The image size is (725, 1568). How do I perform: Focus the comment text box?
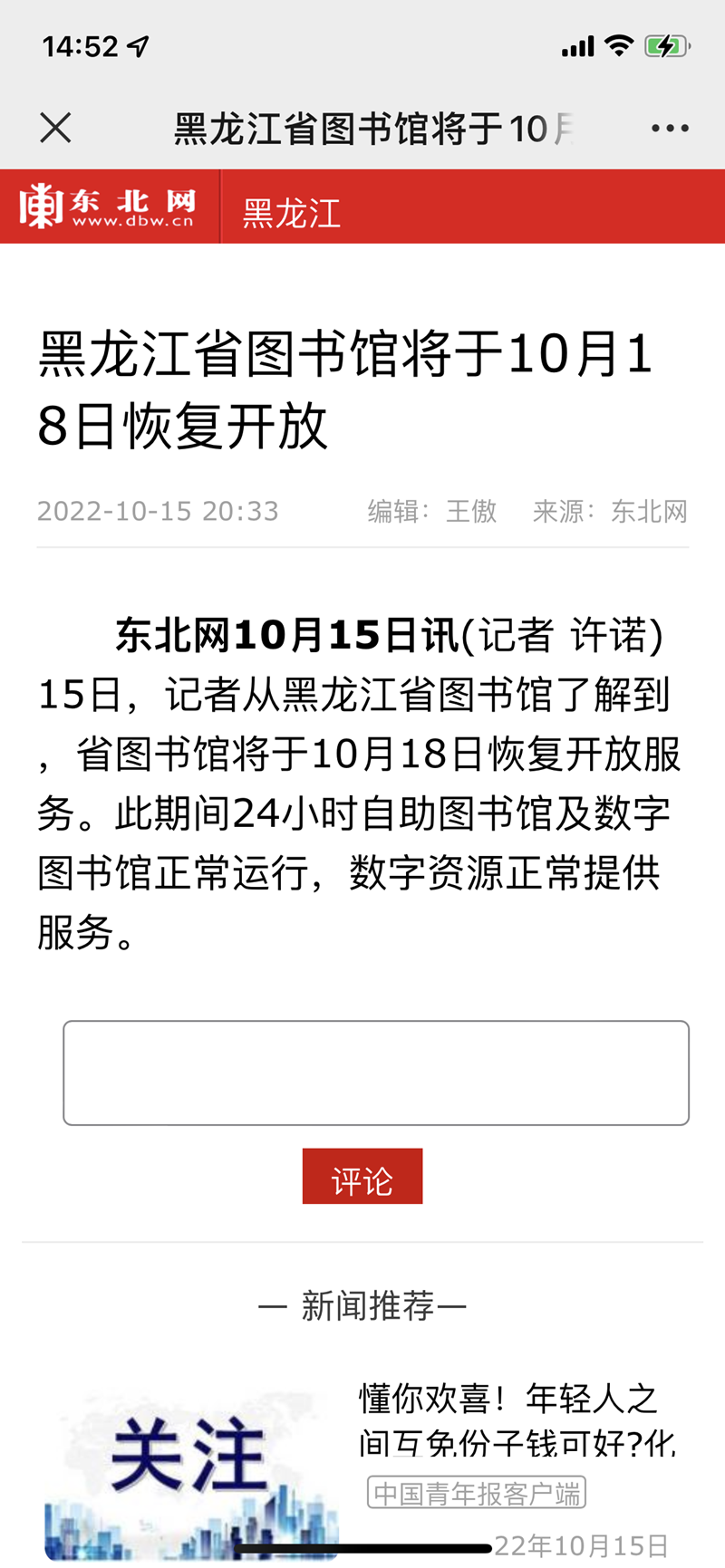click(x=375, y=1073)
